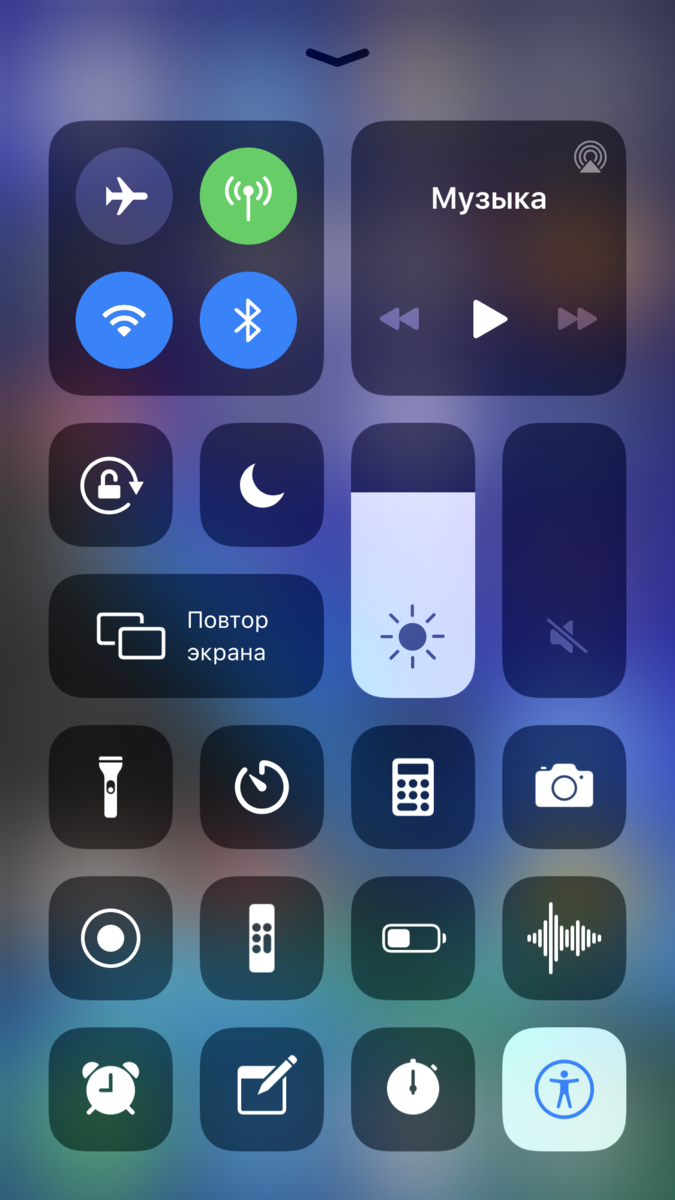Start screen recording
Viewport: 675px width, 1200px height.
pos(111,938)
